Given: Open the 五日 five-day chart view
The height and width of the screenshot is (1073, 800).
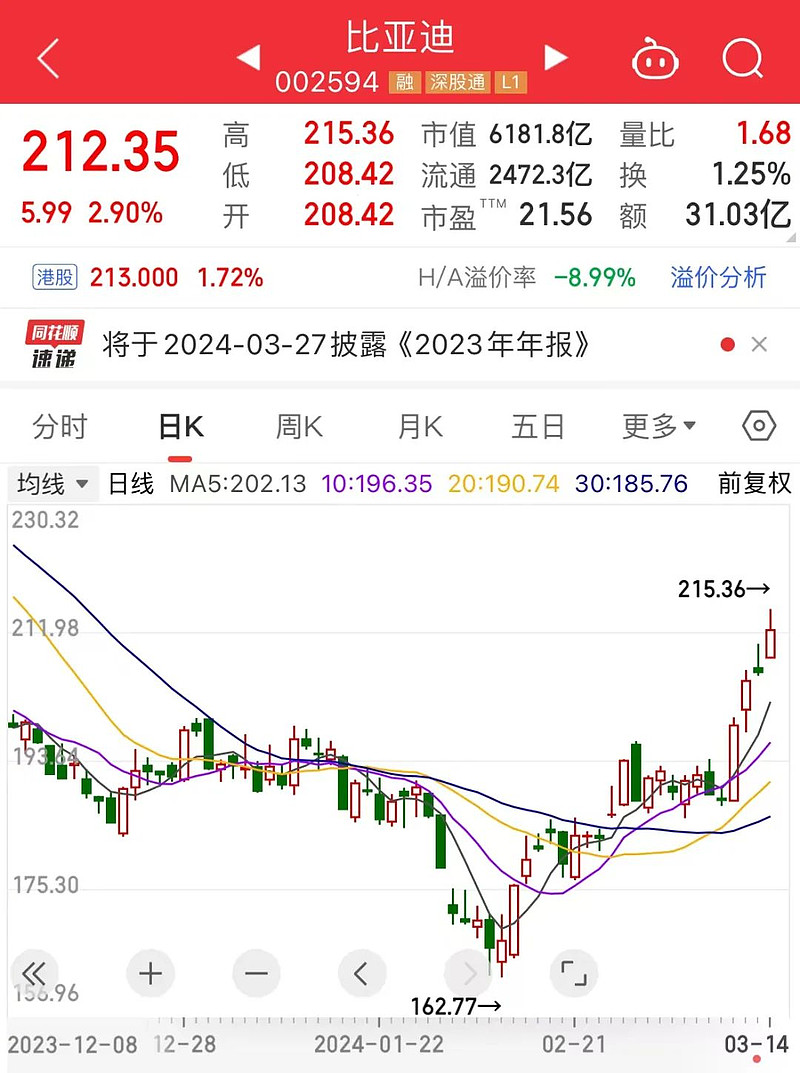Looking at the screenshot, I should (538, 426).
